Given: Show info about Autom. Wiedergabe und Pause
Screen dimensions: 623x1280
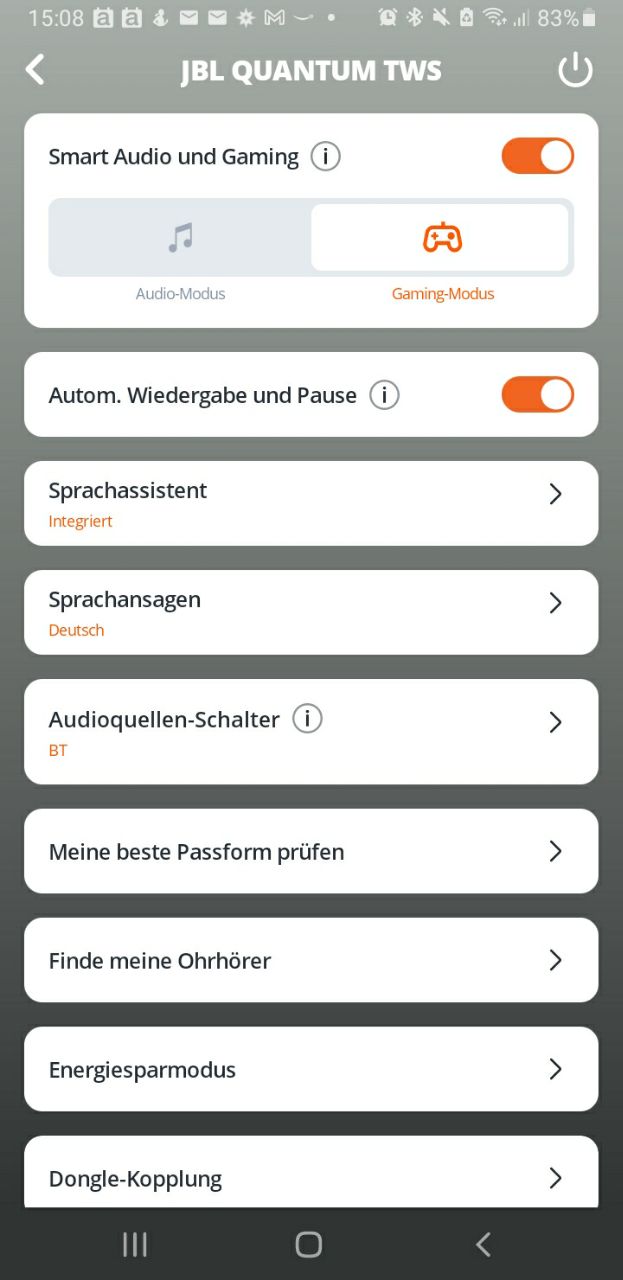Looking at the screenshot, I should point(384,395).
